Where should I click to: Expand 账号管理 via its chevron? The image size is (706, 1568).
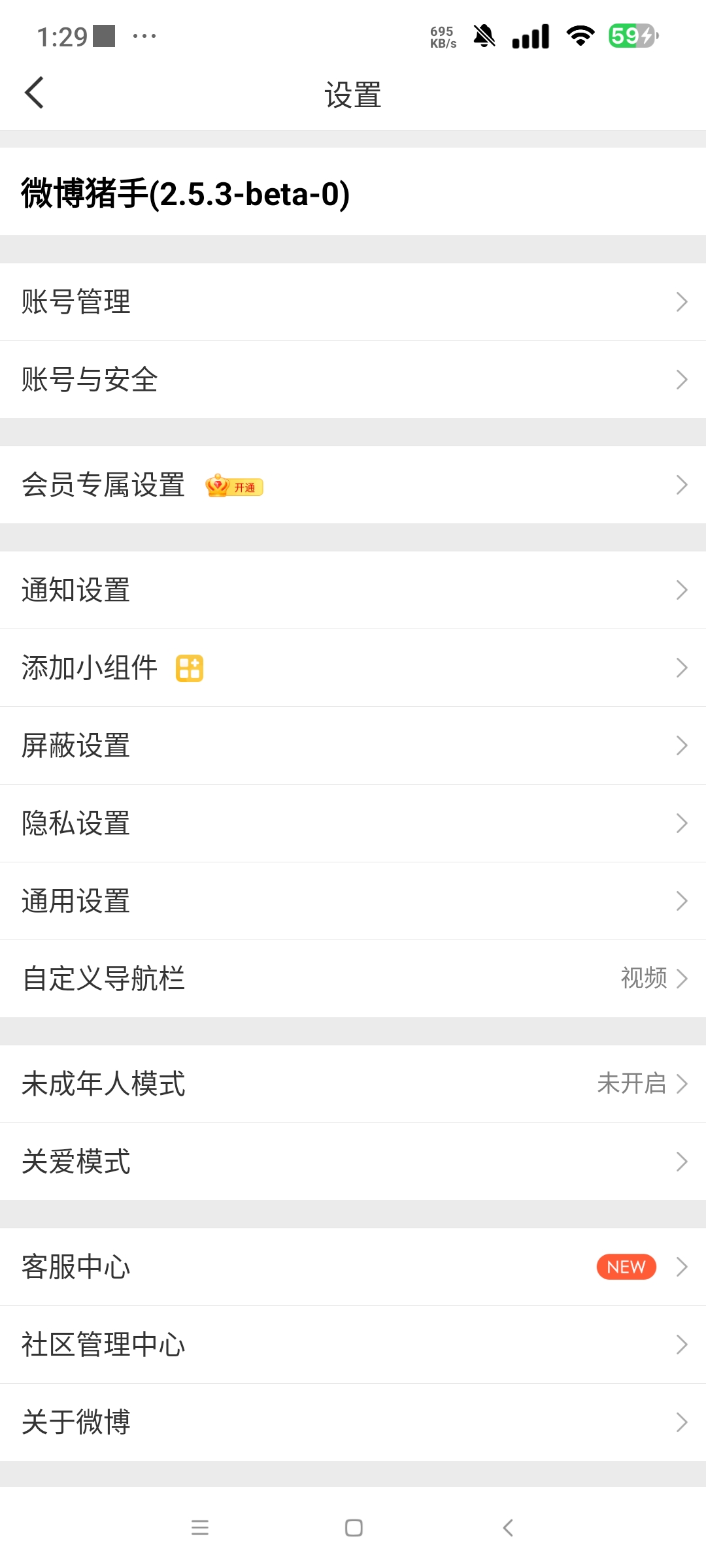[x=682, y=302]
